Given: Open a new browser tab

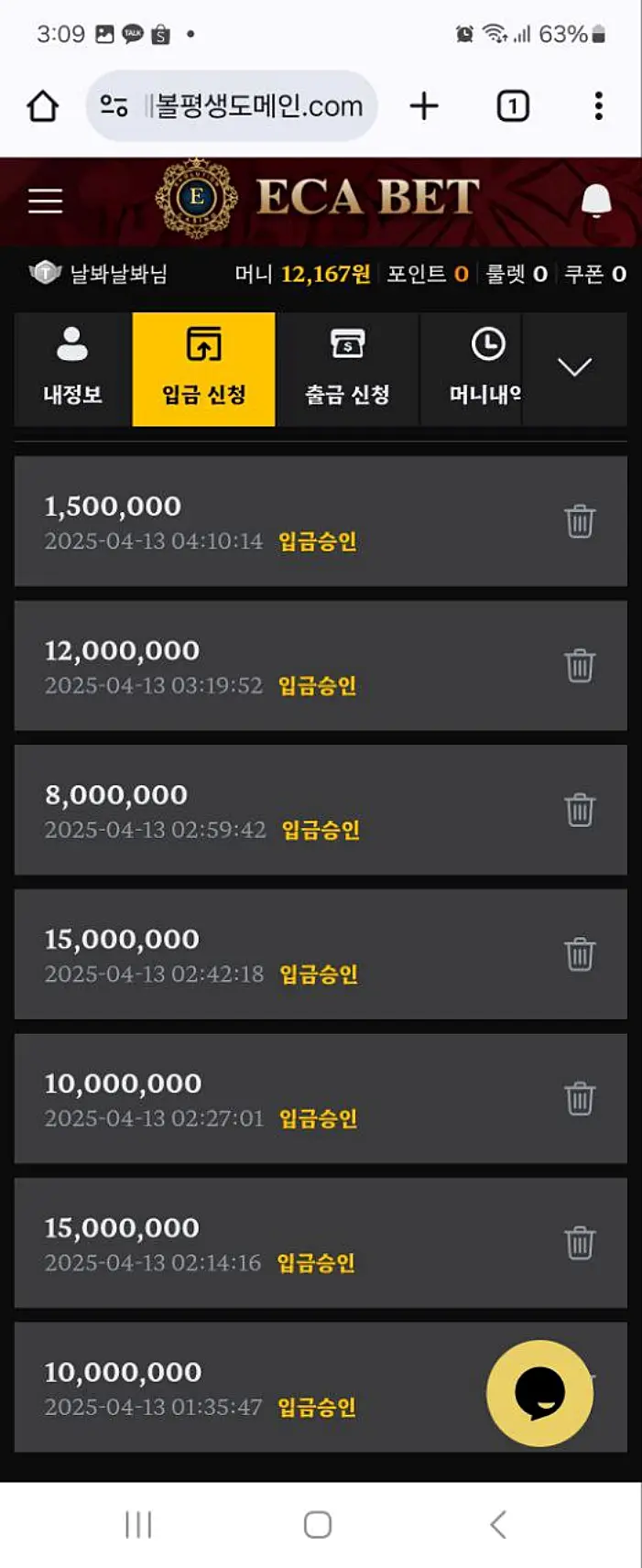Looking at the screenshot, I should click(424, 106).
